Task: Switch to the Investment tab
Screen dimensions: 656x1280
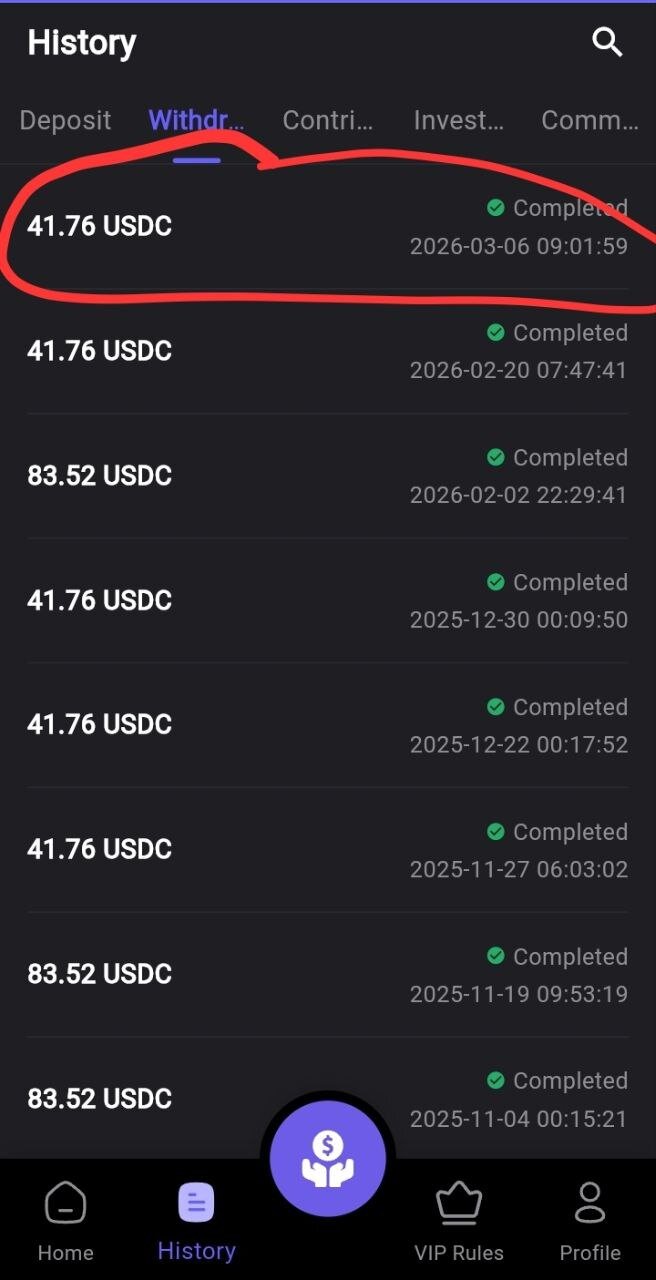Action: (x=459, y=121)
